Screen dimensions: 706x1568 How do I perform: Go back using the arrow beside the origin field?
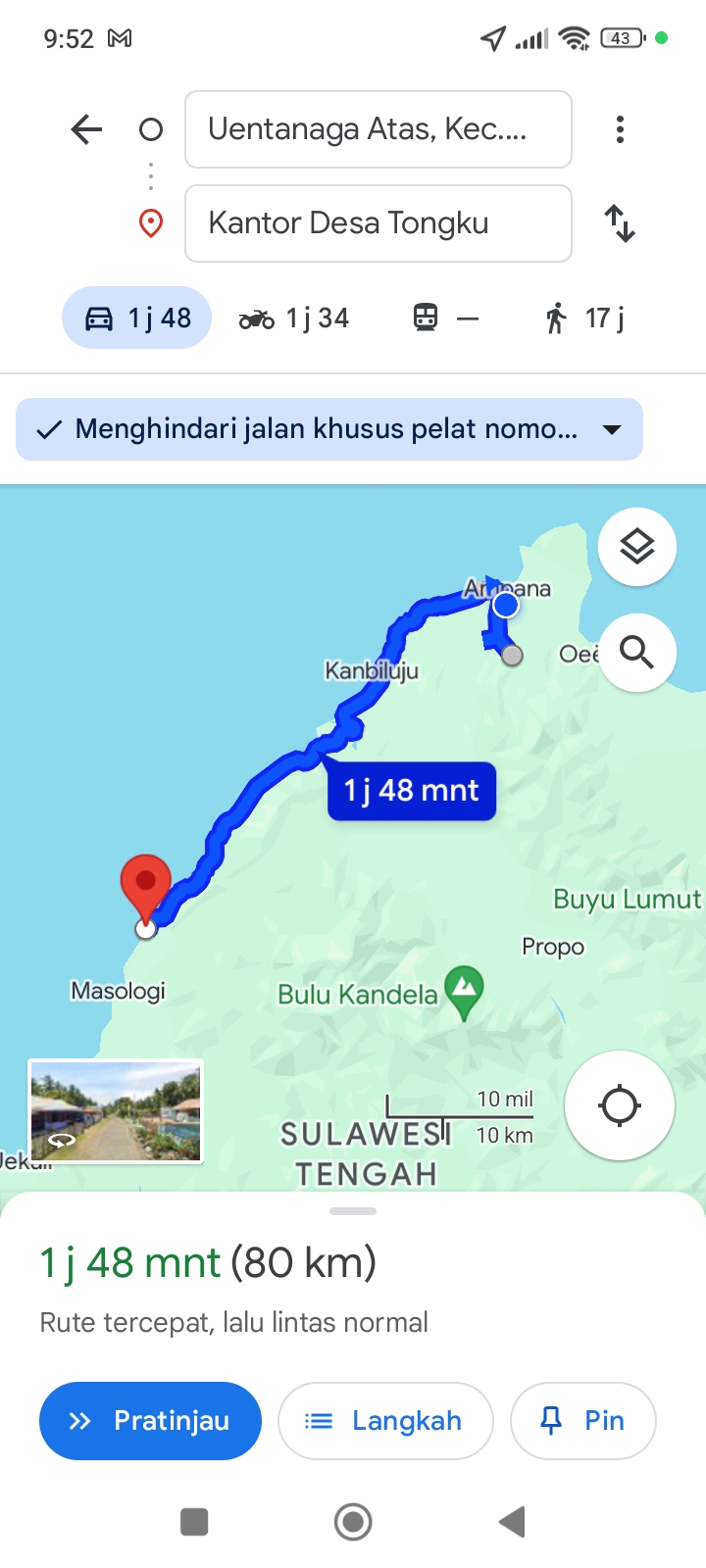click(x=86, y=129)
